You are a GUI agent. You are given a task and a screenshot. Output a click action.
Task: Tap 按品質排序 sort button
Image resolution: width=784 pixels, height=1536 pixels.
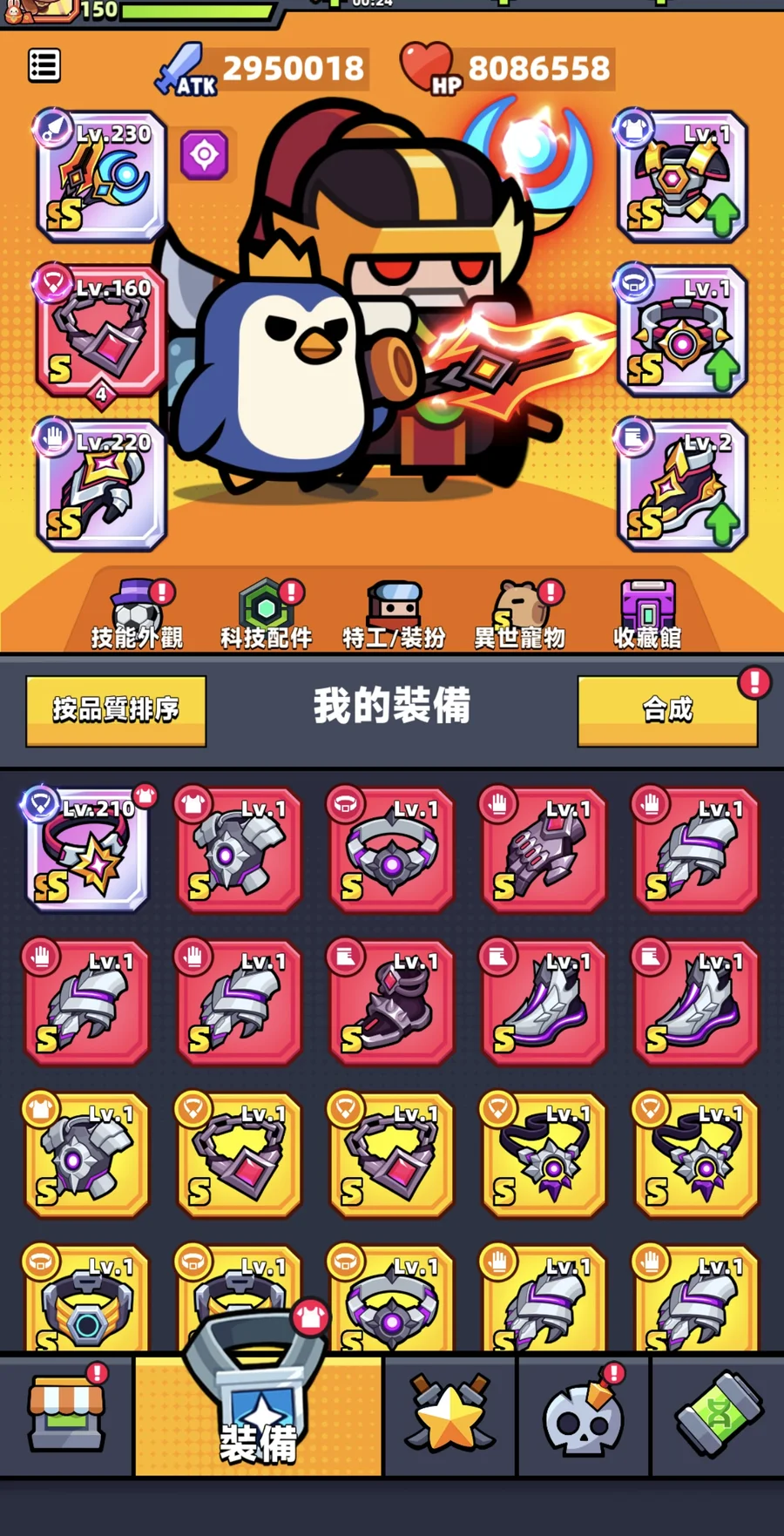pyautogui.click(x=116, y=710)
